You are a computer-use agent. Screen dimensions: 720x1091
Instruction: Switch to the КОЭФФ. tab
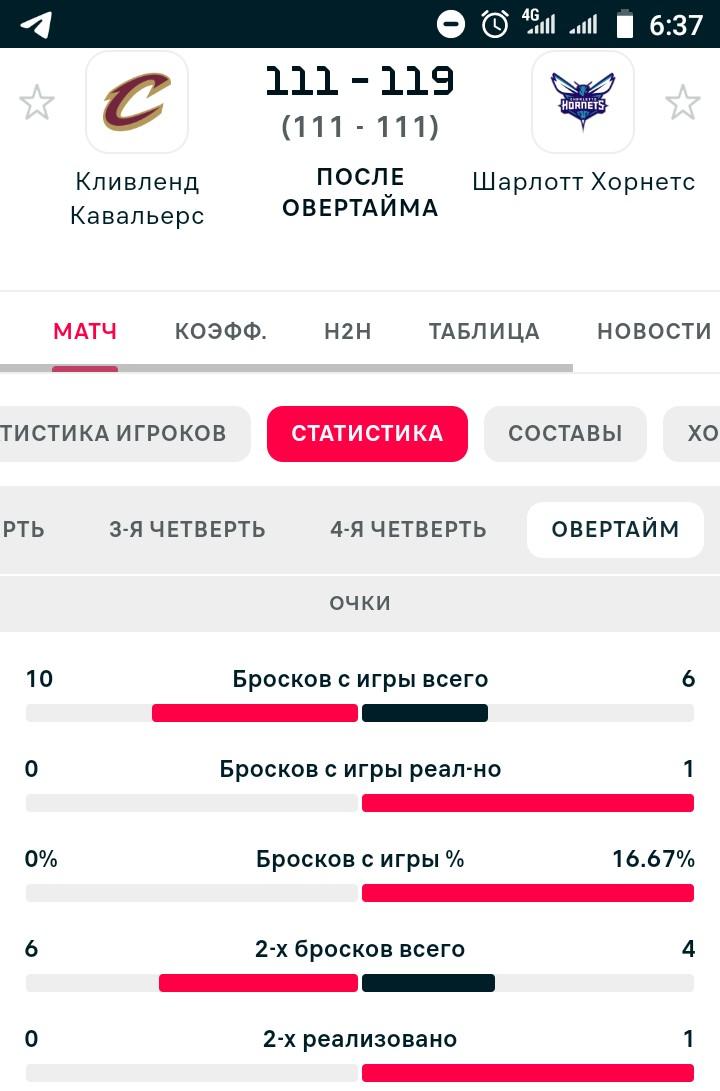(x=221, y=332)
